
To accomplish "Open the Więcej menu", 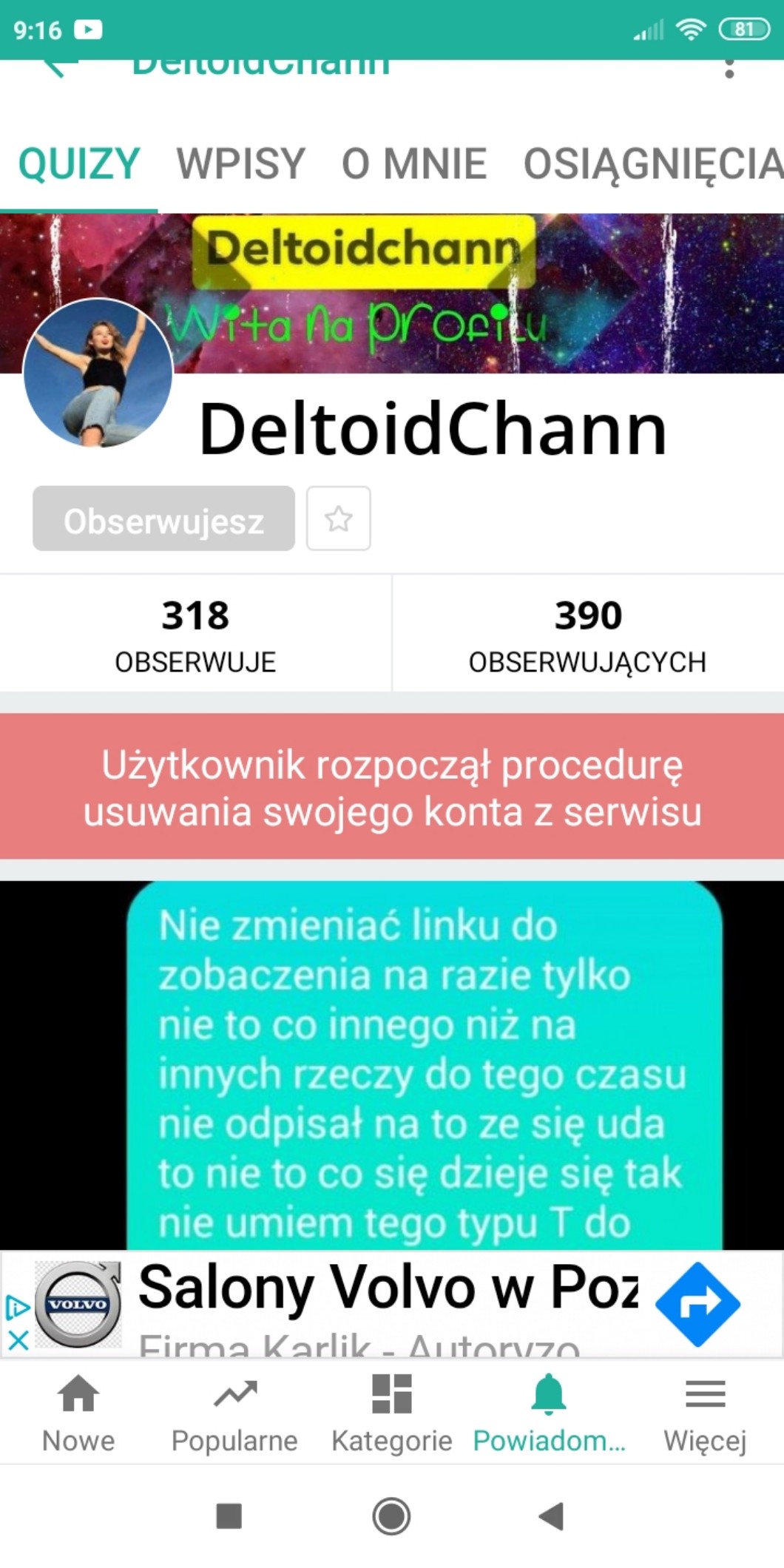I will pos(705,1414).
